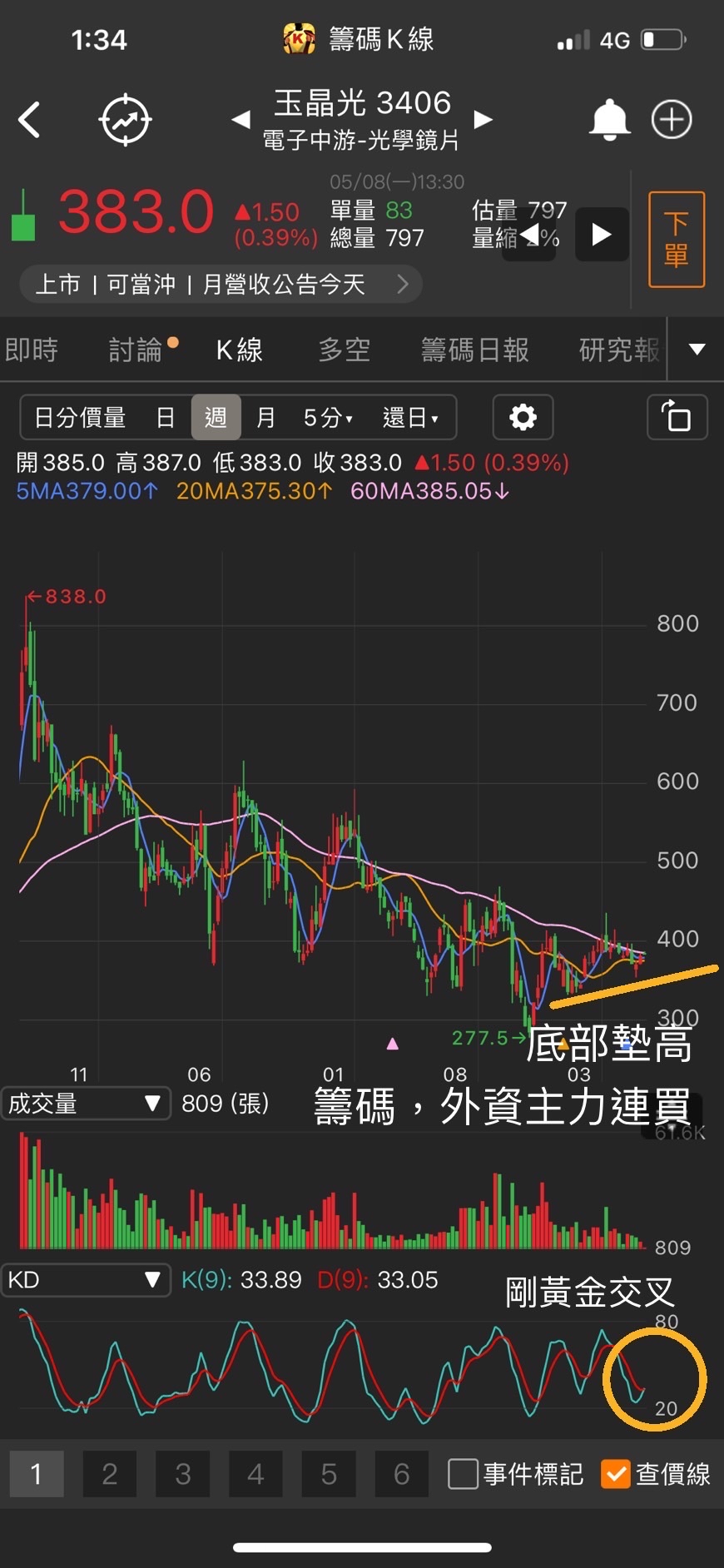The image size is (724, 1568).
Task: Open chart settings gear
Action: click(523, 417)
